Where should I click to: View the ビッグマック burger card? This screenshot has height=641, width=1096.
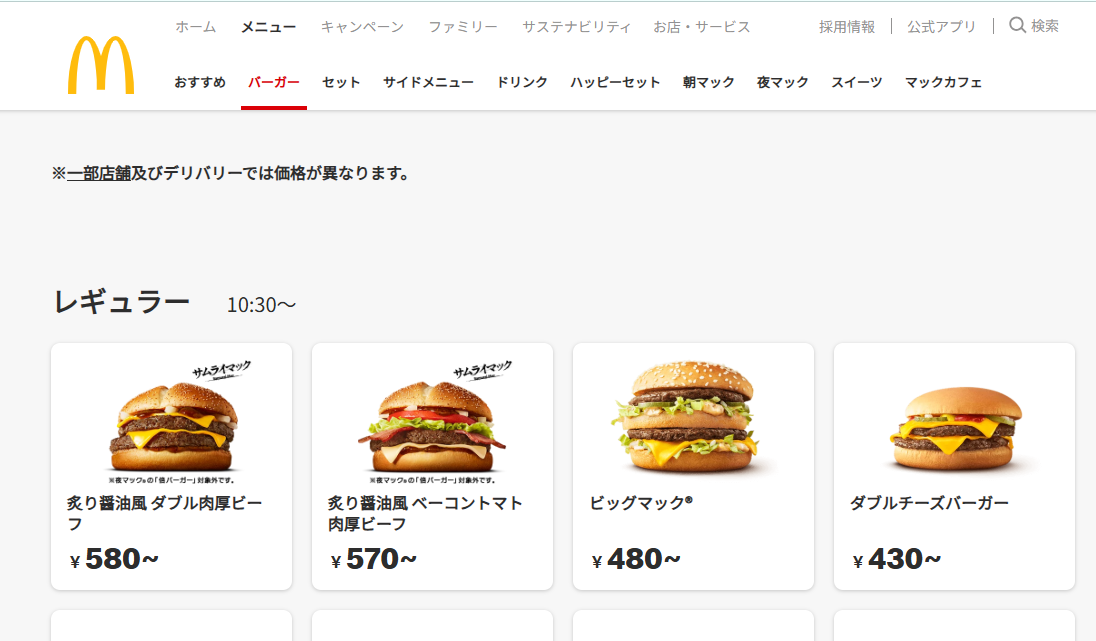(693, 466)
